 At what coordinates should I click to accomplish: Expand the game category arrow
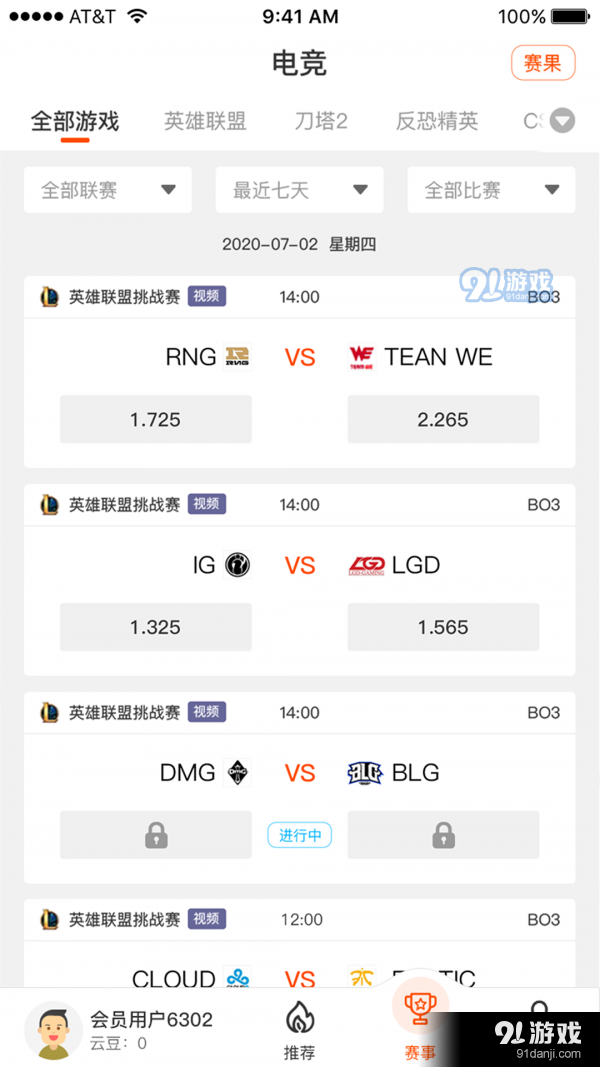pos(563,122)
